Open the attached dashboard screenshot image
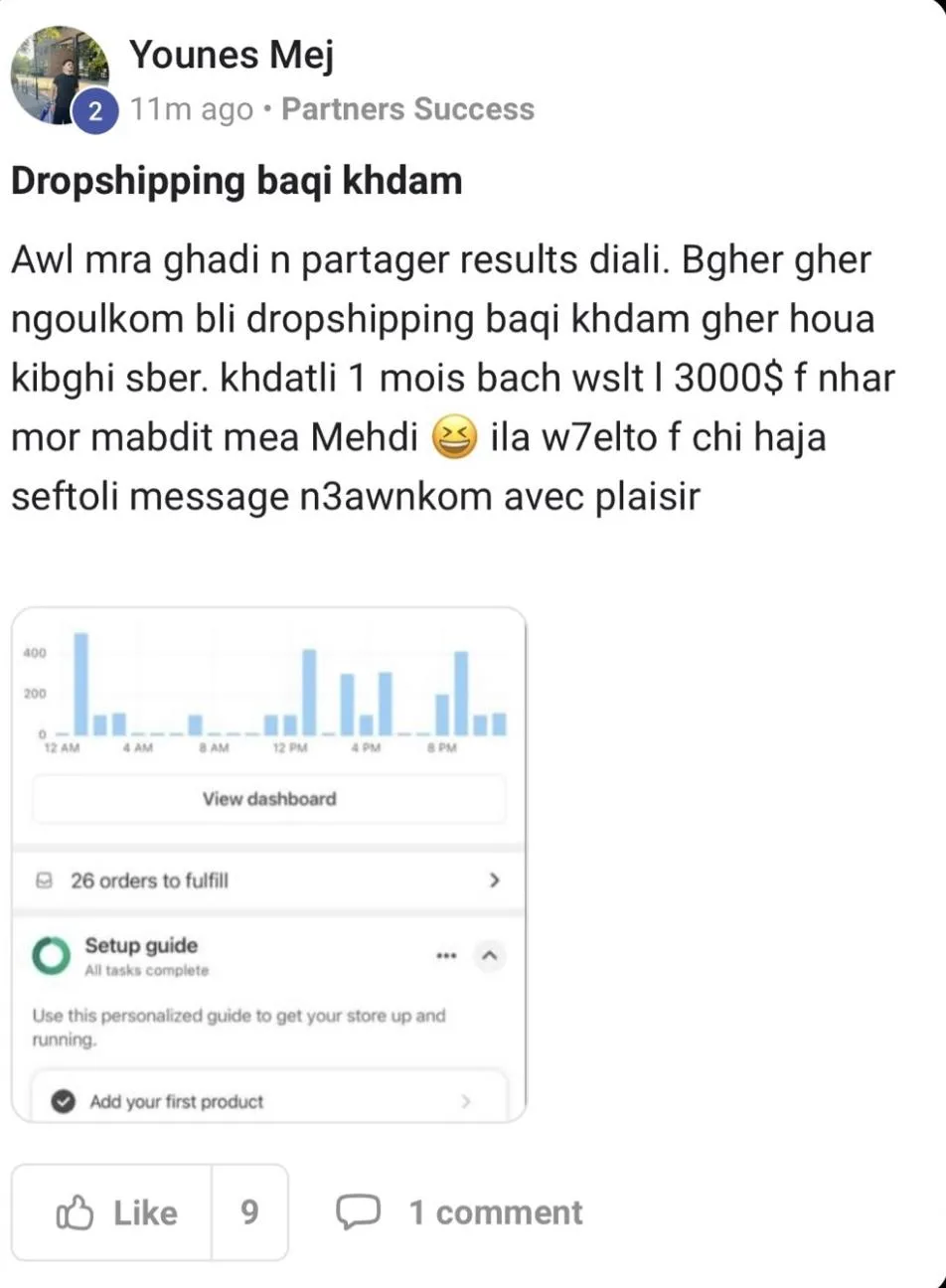The height and width of the screenshot is (1288, 946). [x=268, y=865]
